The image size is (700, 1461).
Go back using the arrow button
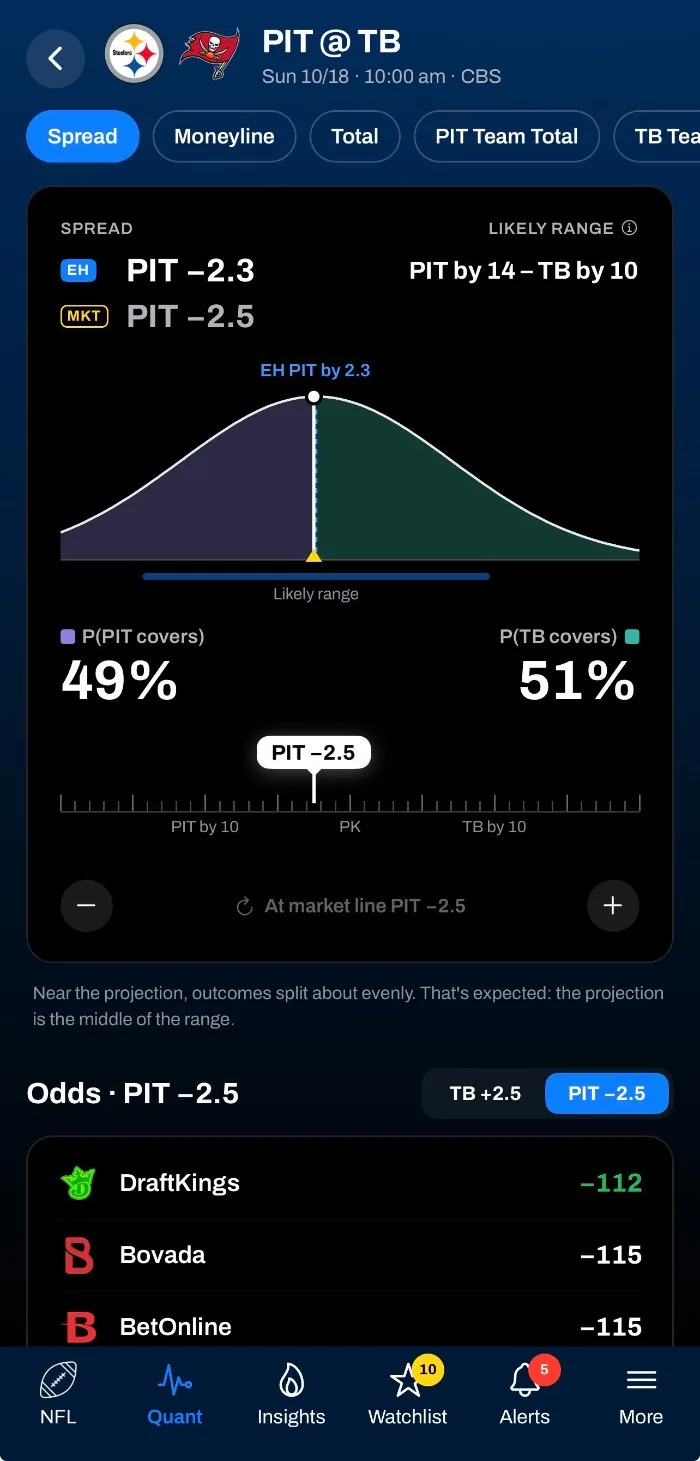[55, 59]
